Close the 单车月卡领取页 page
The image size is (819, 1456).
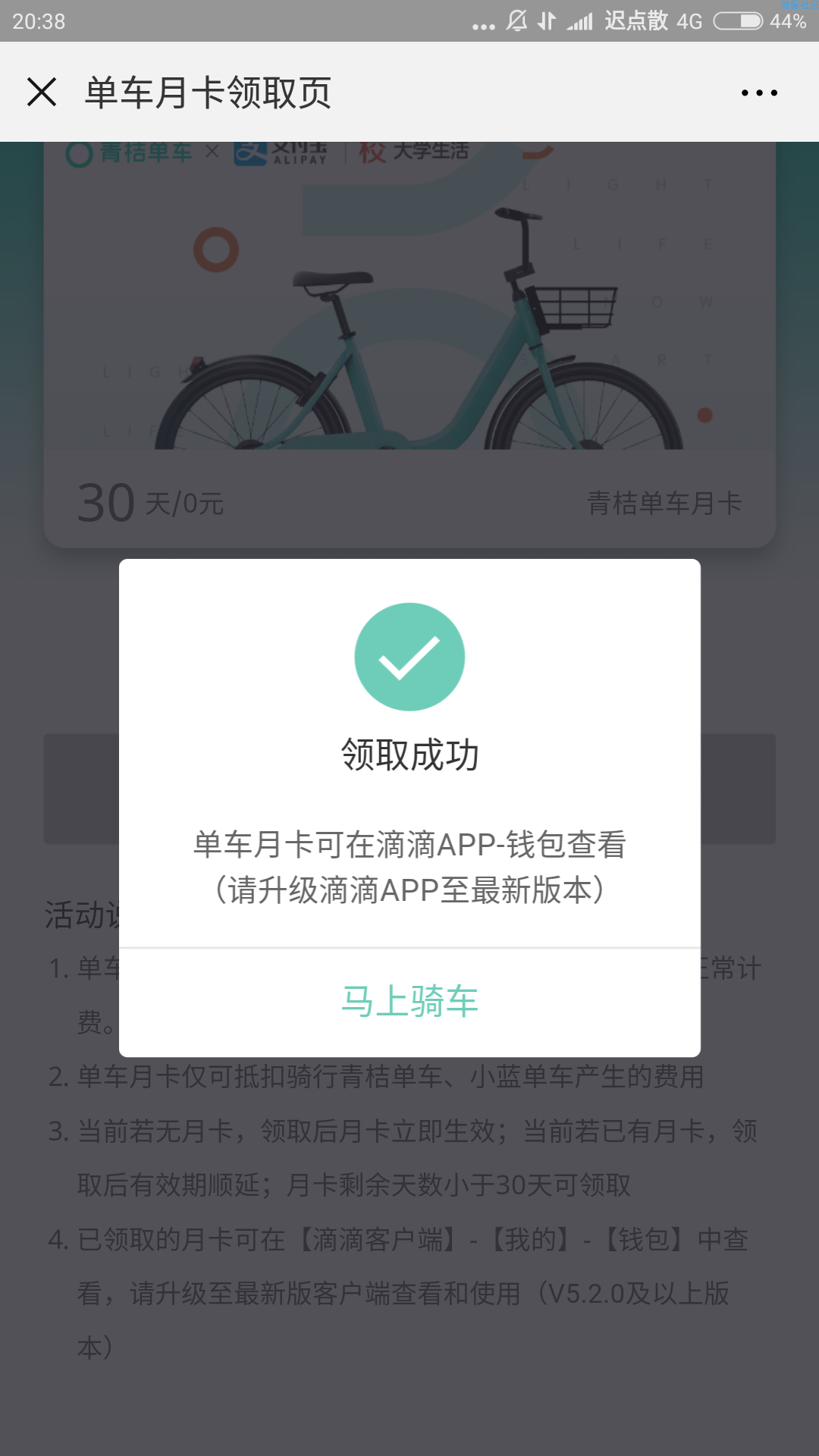pyautogui.click(x=42, y=93)
